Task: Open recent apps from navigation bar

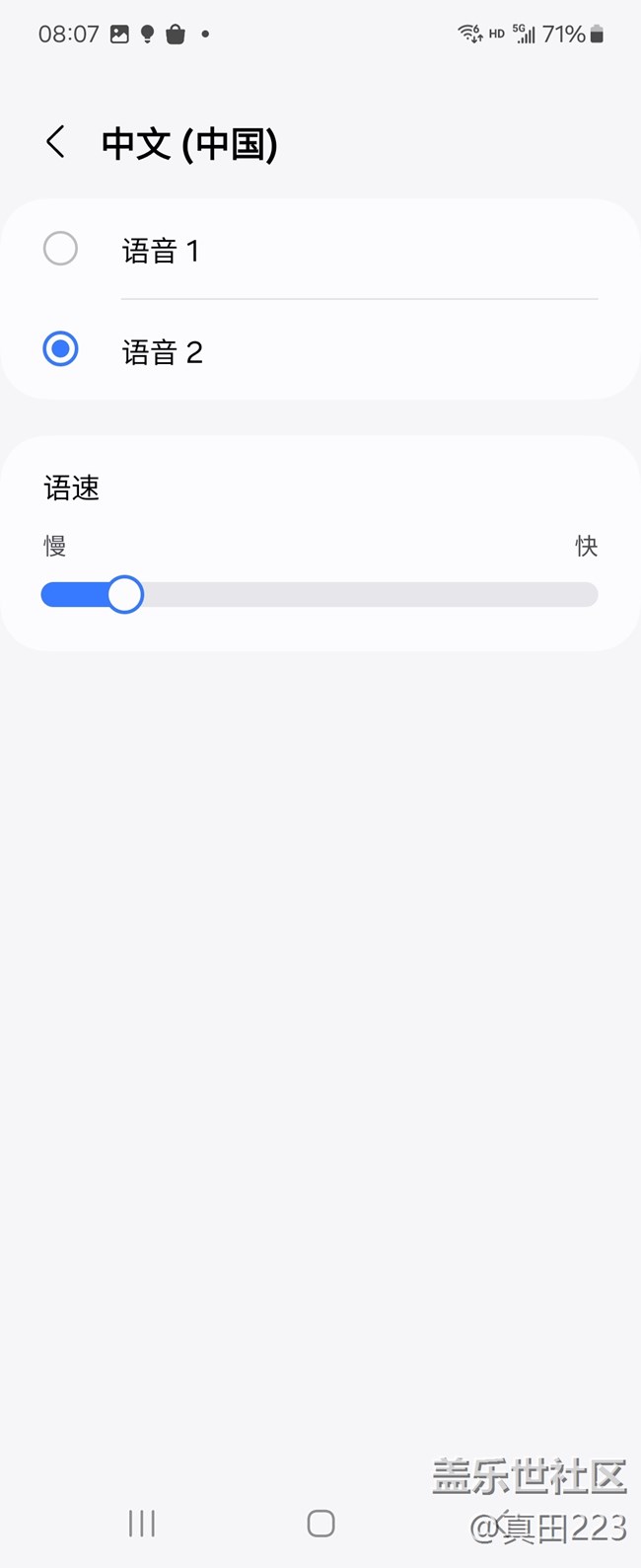Action: point(142,1524)
